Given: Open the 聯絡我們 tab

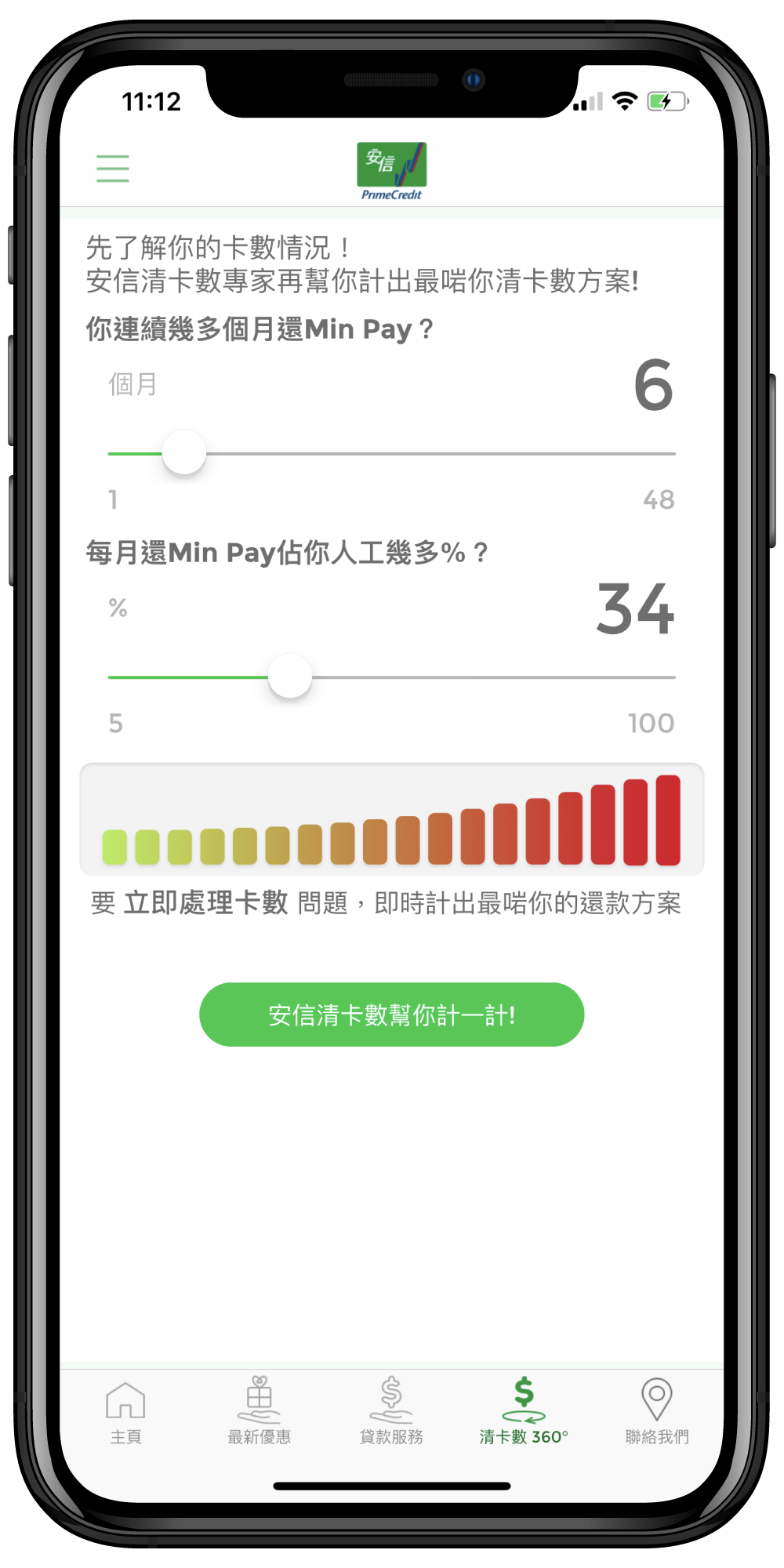Looking at the screenshot, I should click(656, 1411).
